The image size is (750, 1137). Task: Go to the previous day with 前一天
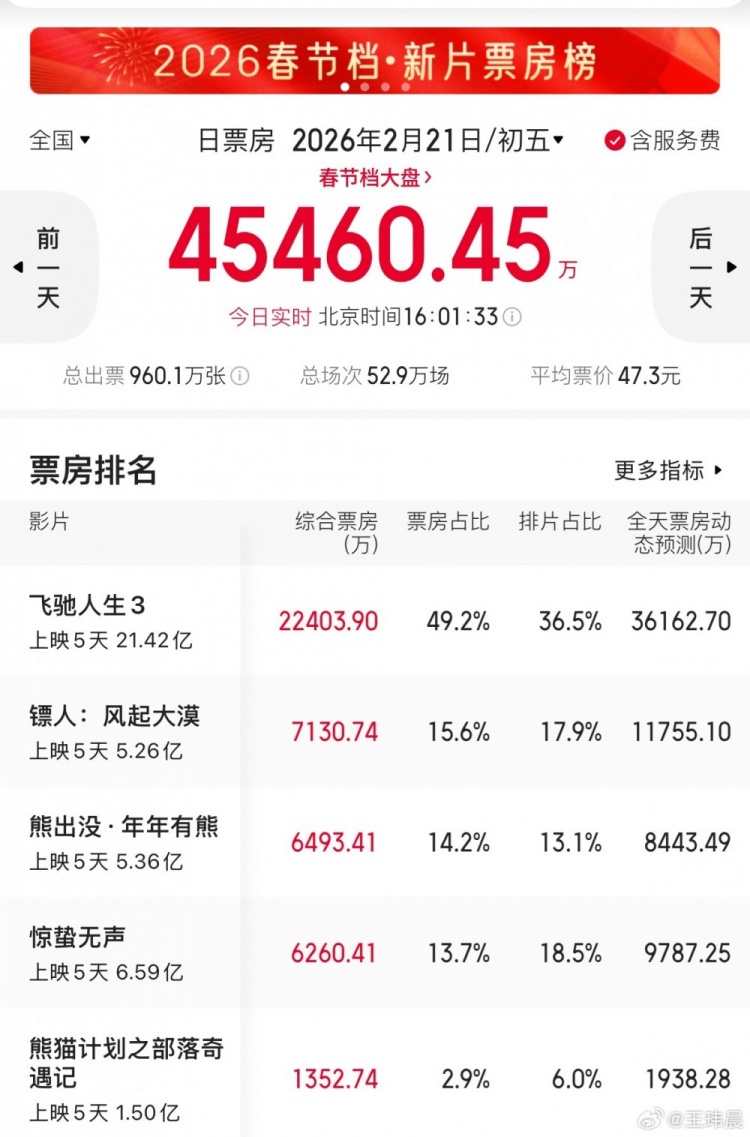[x=48, y=267]
